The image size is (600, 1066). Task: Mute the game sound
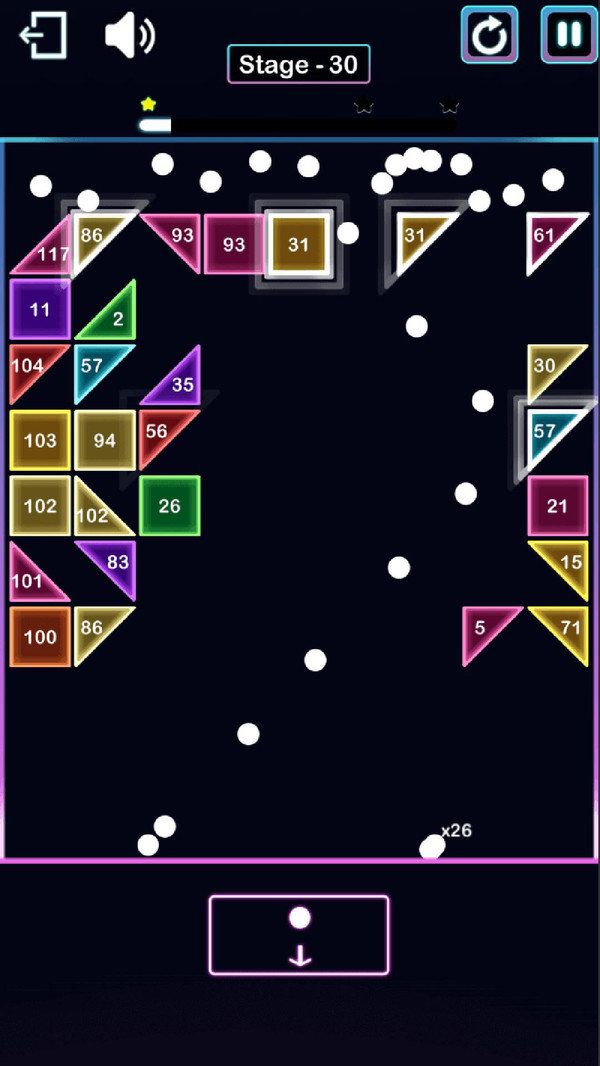coord(129,36)
